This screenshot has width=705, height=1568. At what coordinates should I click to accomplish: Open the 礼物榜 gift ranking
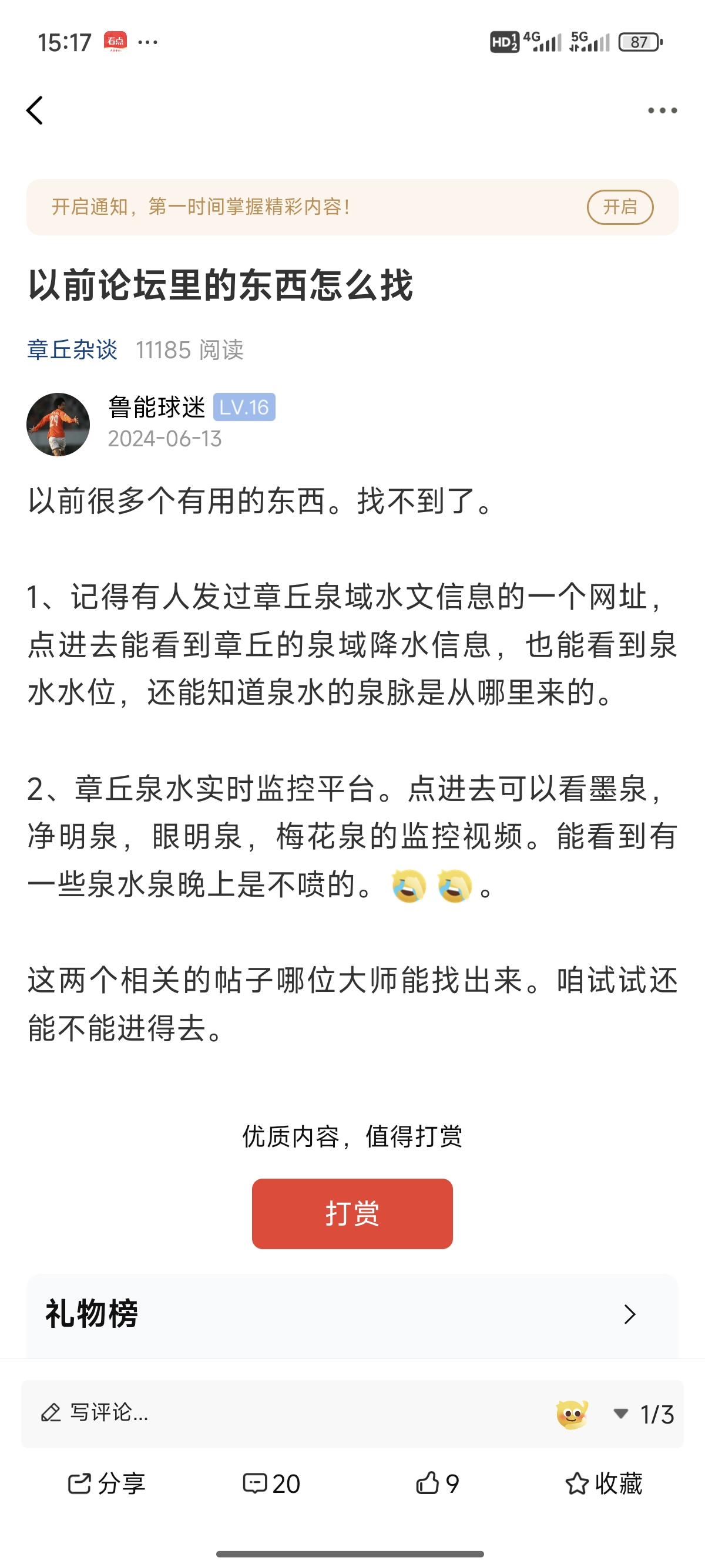coord(352,1314)
